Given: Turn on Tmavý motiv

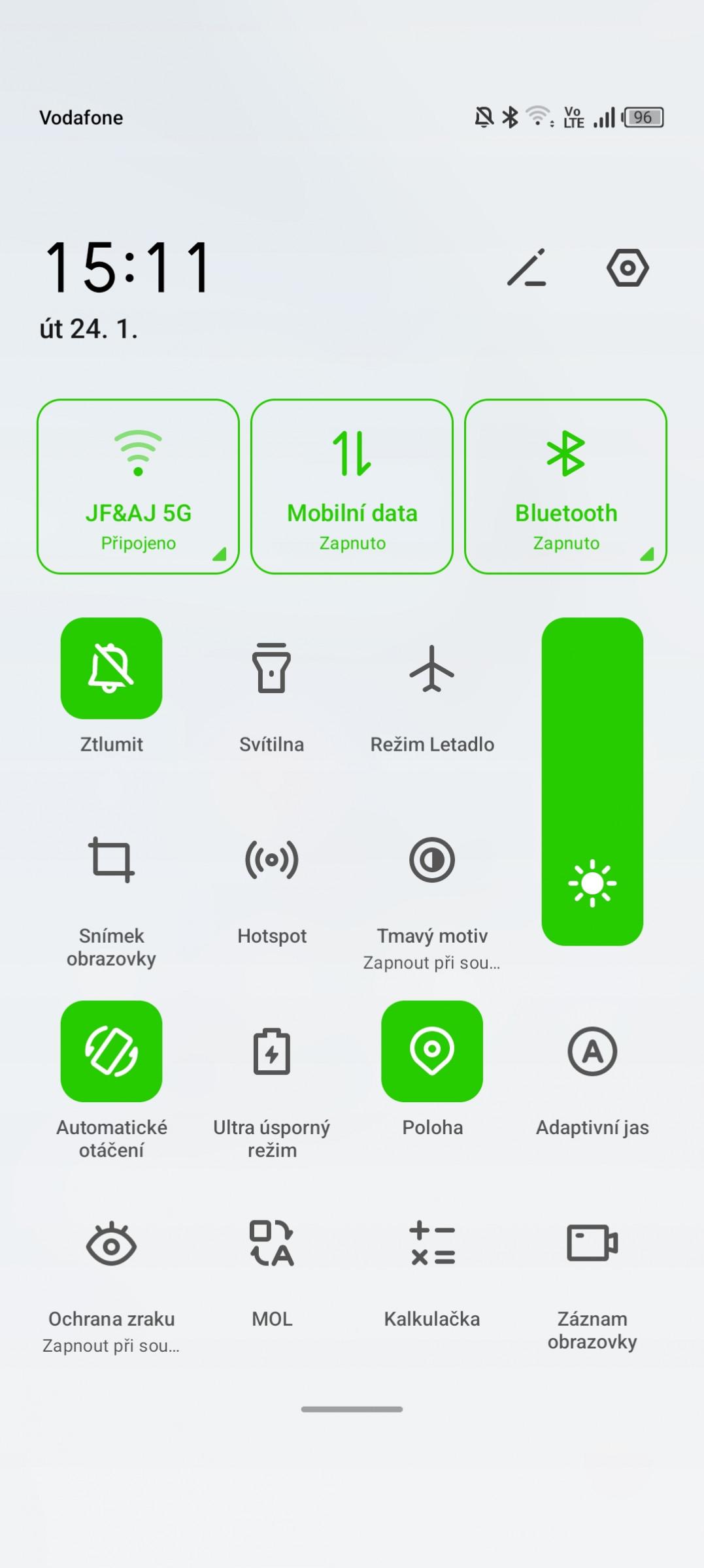Looking at the screenshot, I should (432, 860).
